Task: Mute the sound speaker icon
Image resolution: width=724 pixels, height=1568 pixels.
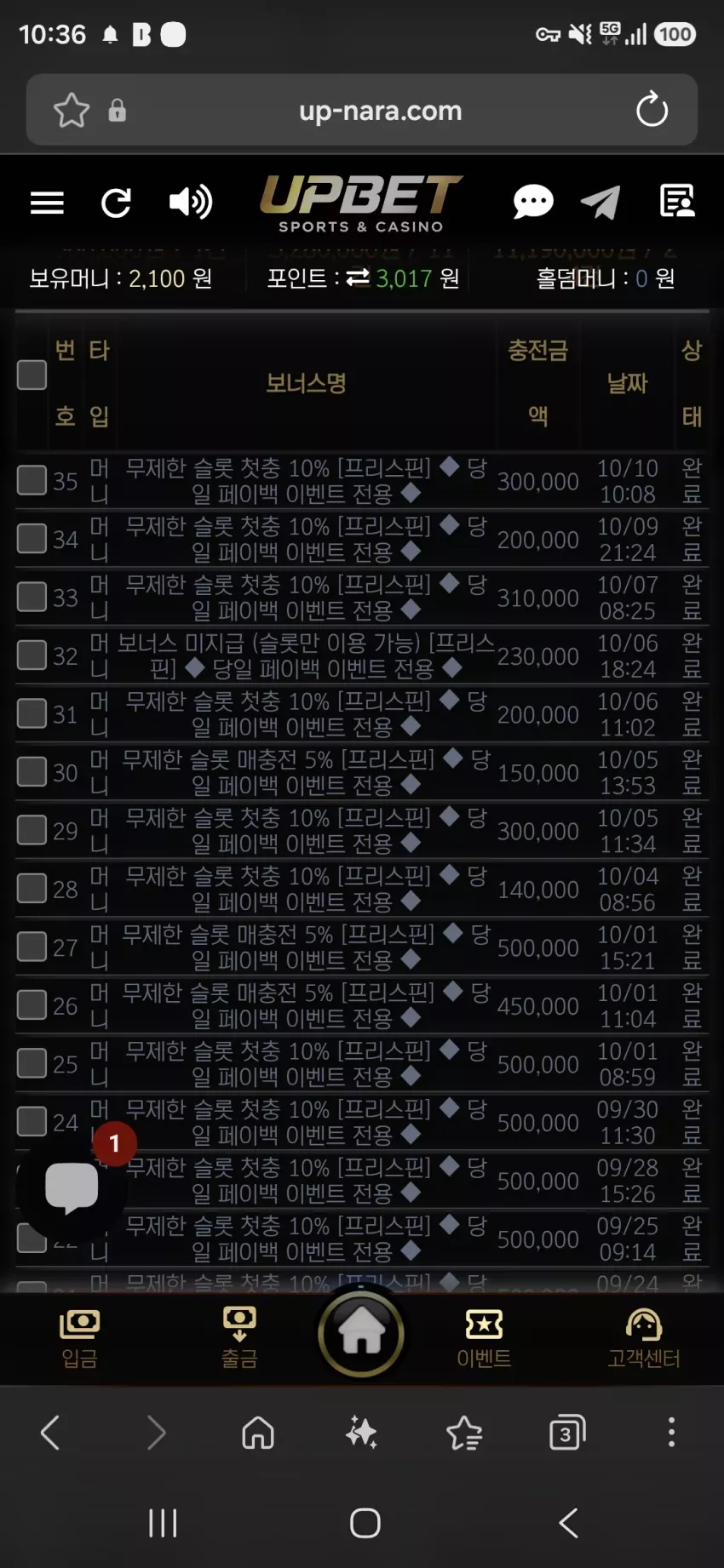Action: (190, 203)
